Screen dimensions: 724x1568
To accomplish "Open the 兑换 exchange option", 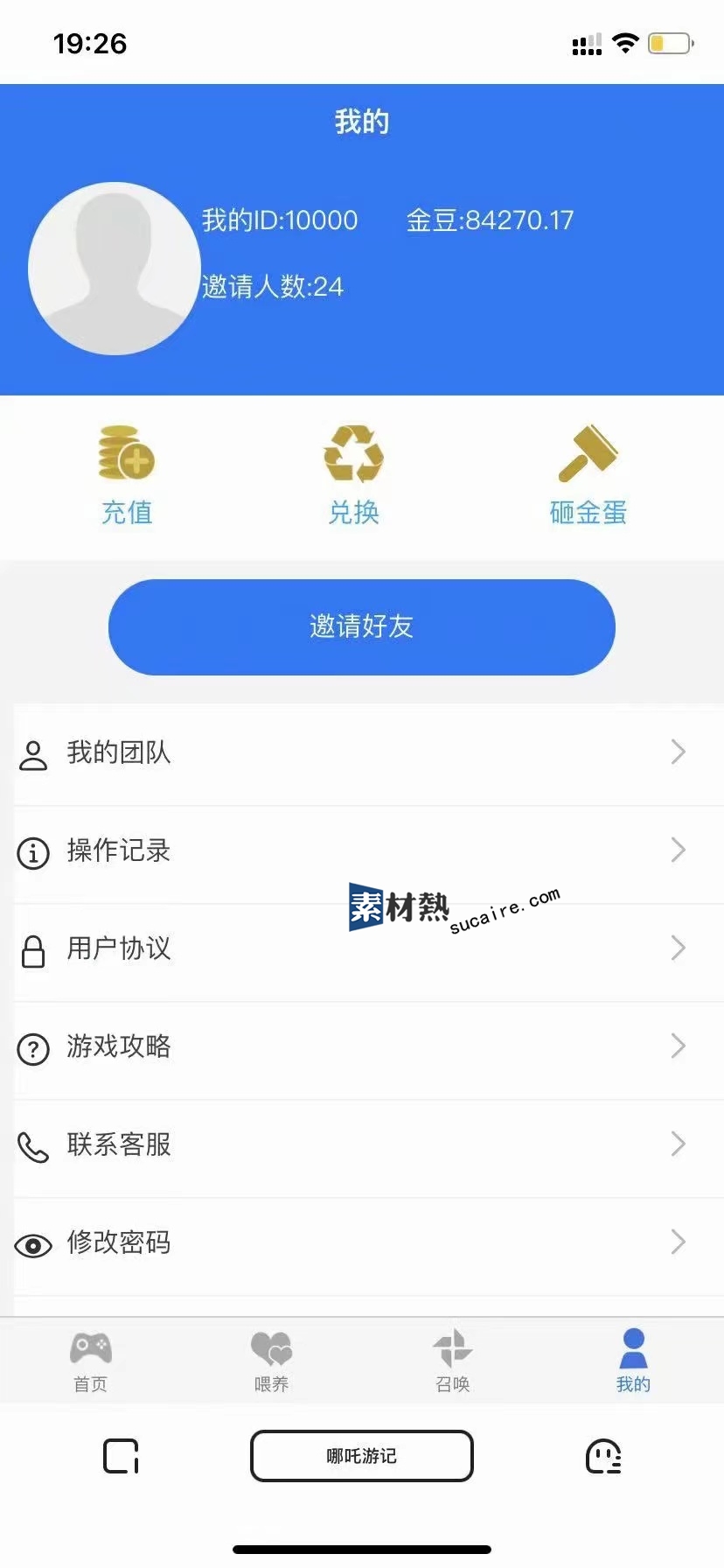I will click(x=353, y=475).
